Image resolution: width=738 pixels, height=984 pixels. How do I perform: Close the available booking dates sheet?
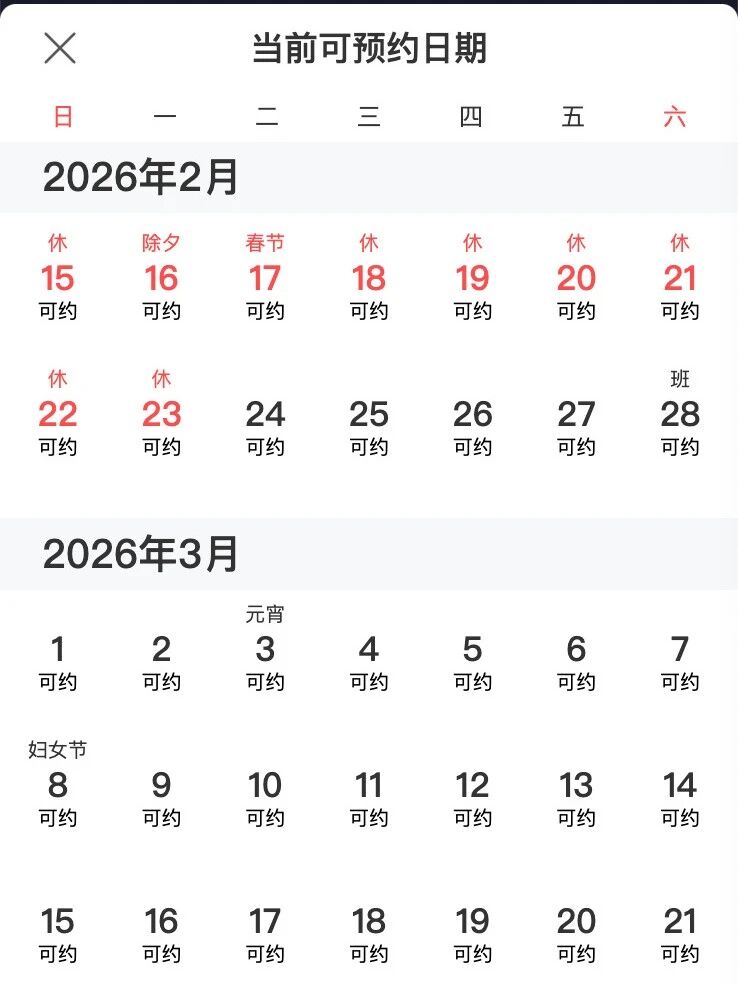pyautogui.click(x=60, y=48)
